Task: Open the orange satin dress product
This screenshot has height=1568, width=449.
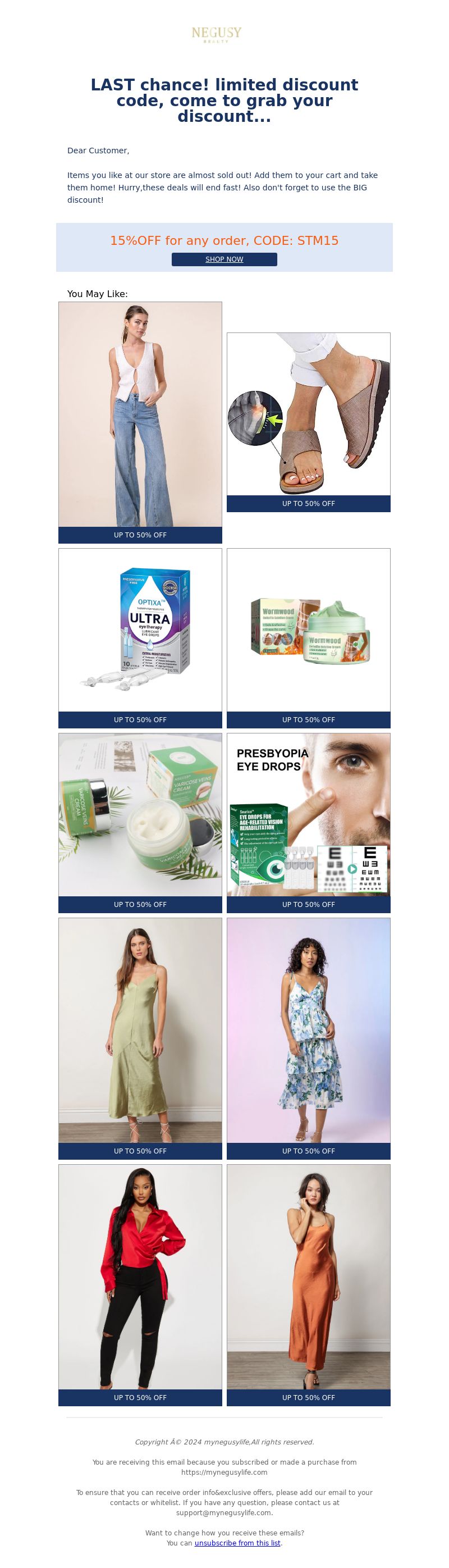Action: tap(309, 1277)
